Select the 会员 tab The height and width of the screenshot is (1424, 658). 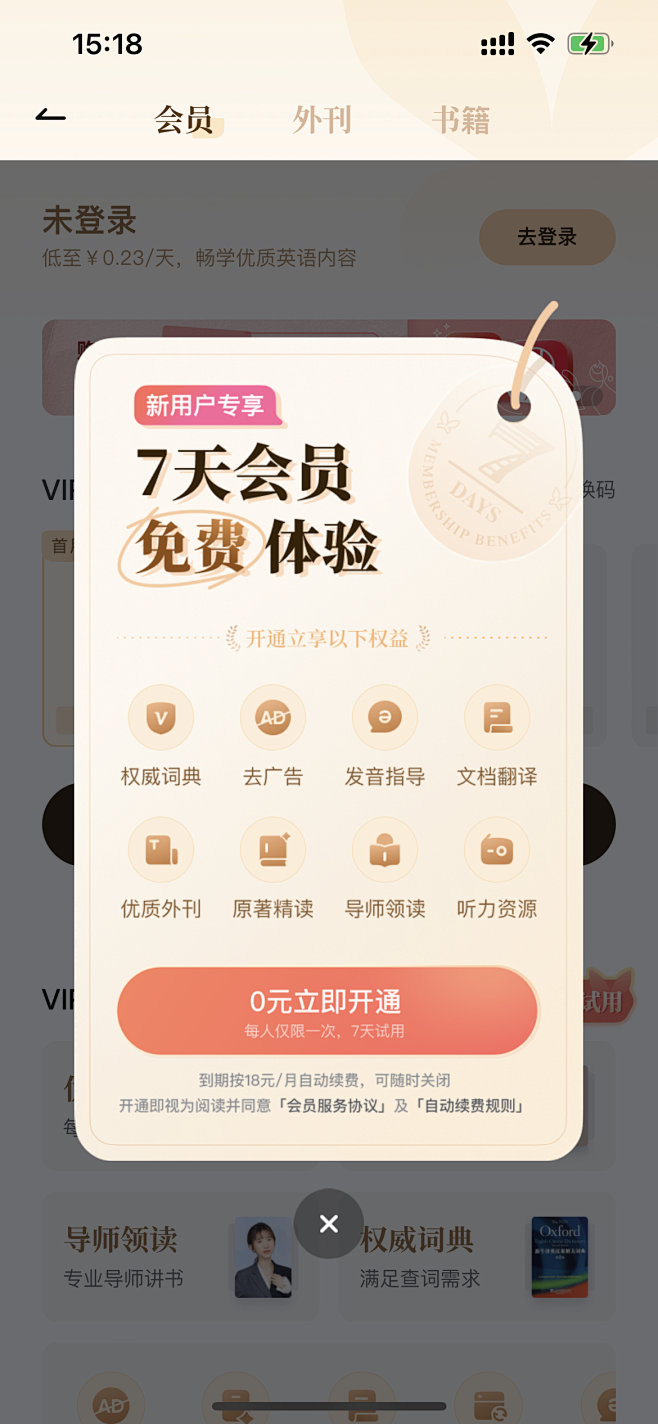pyautogui.click(x=185, y=120)
